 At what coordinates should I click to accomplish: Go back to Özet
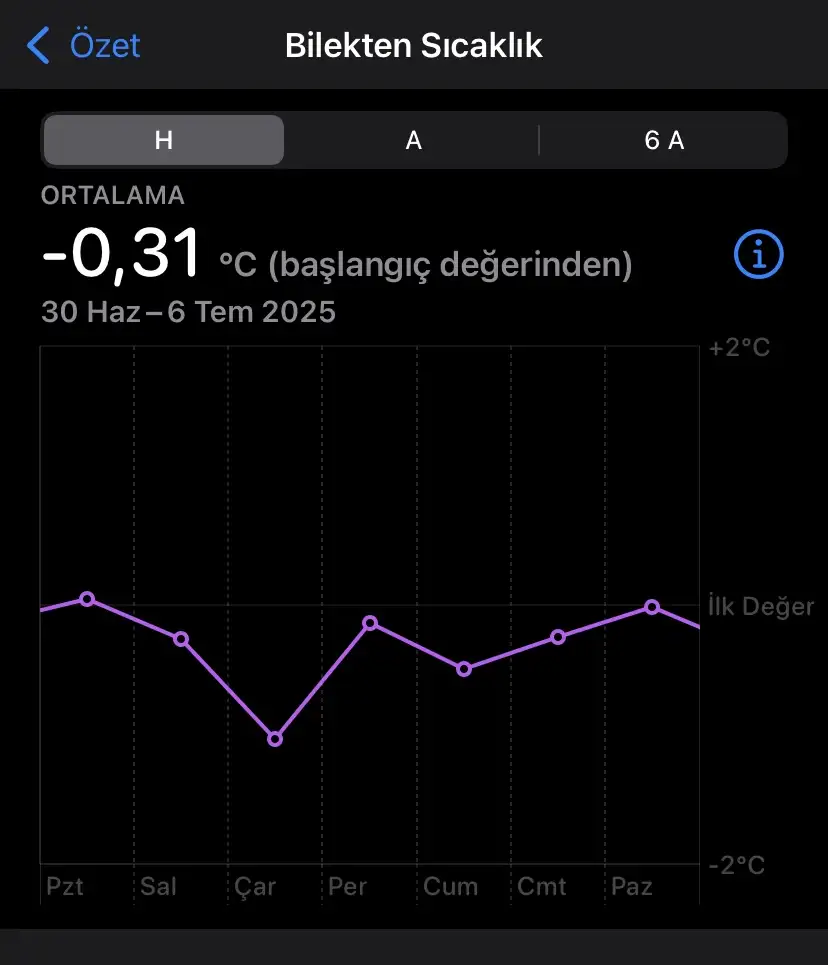pos(84,46)
